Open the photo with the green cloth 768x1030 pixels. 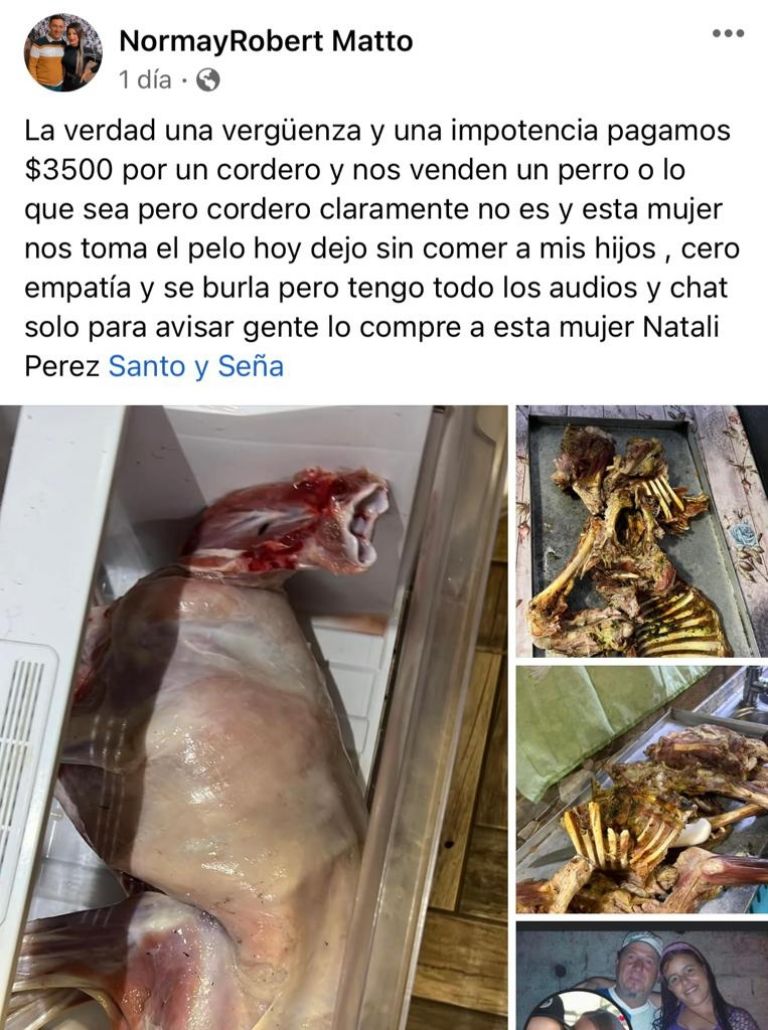[640, 788]
